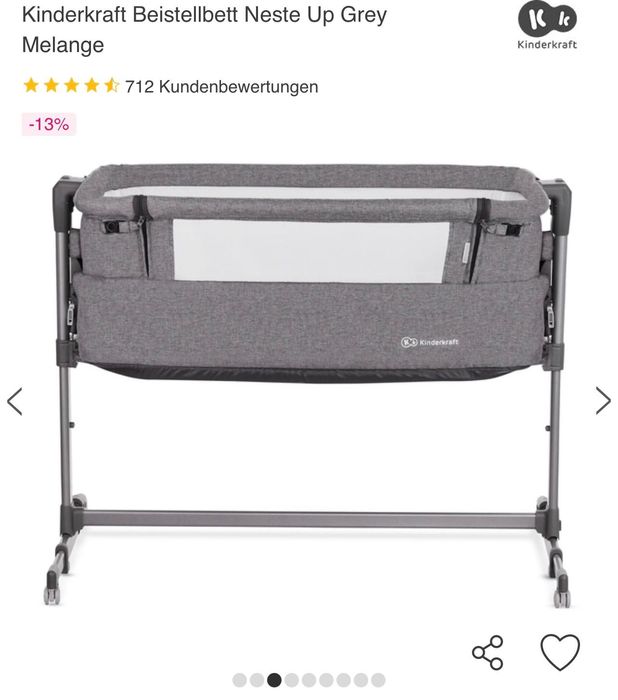Open the 712 Kundenbewertungen reviews
The image size is (618, 700).
tap(221, 87)
